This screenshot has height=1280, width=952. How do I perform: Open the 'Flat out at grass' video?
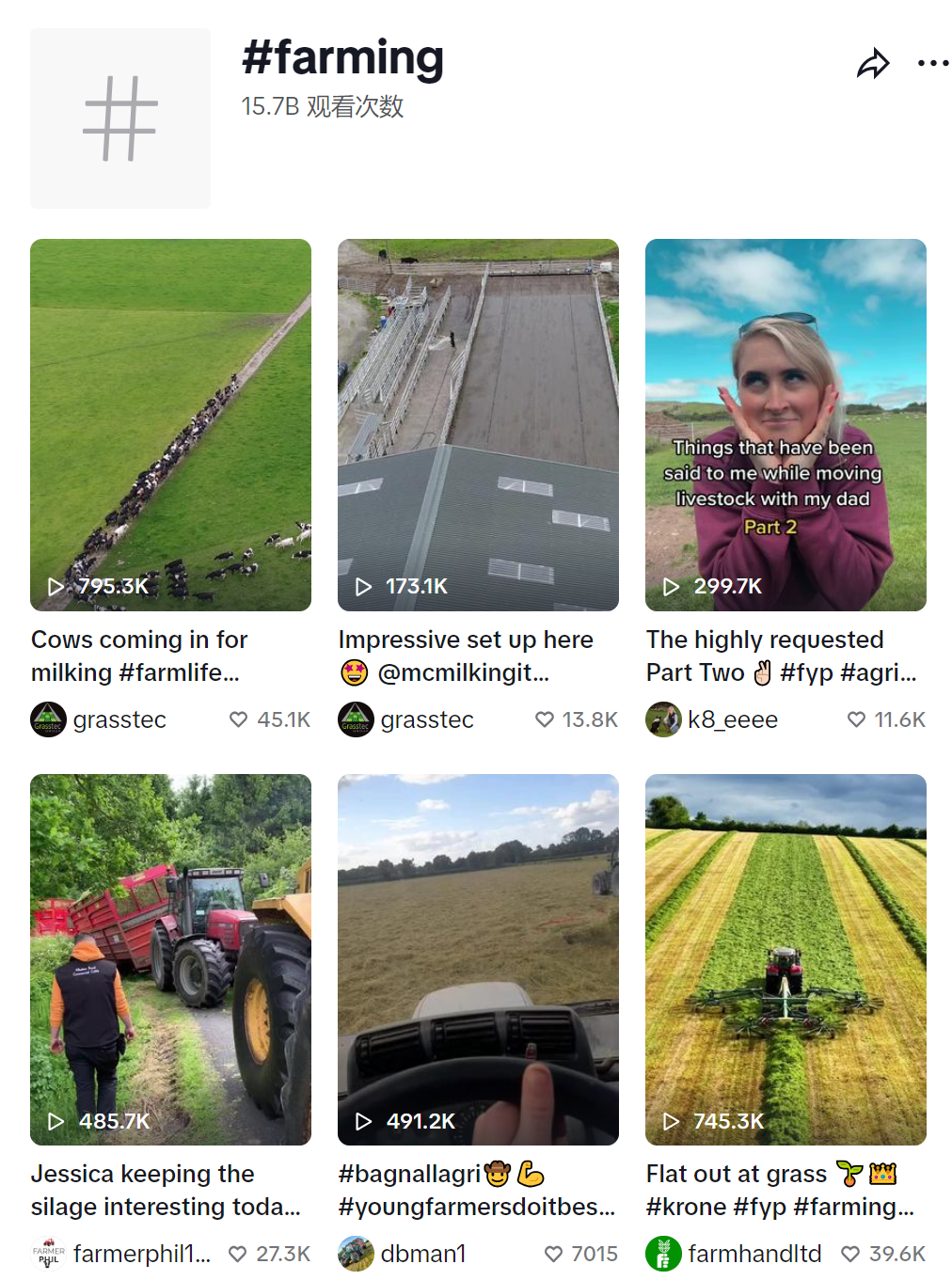(x=785, y=958)
